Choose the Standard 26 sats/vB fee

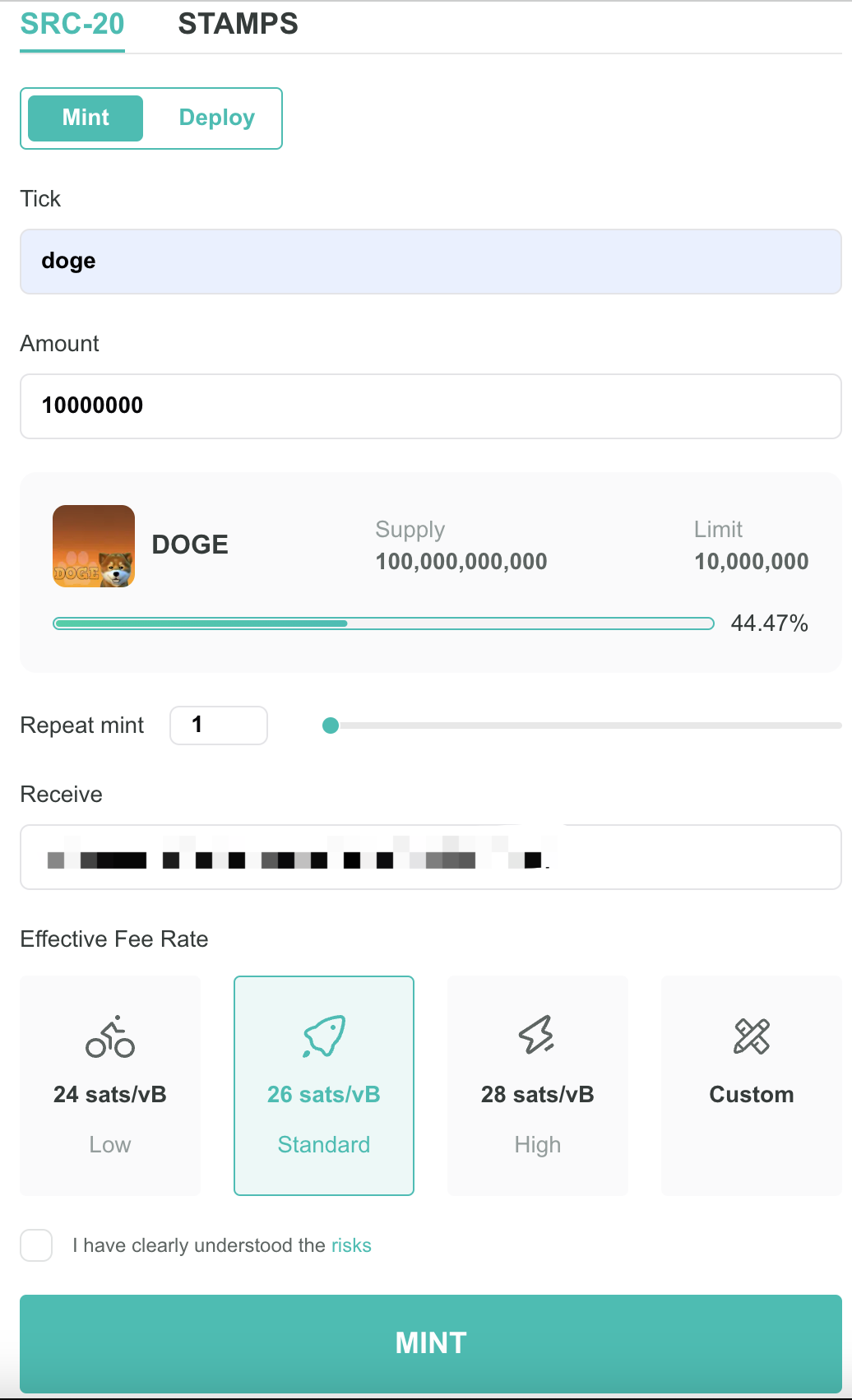(x=324, y=1086)
